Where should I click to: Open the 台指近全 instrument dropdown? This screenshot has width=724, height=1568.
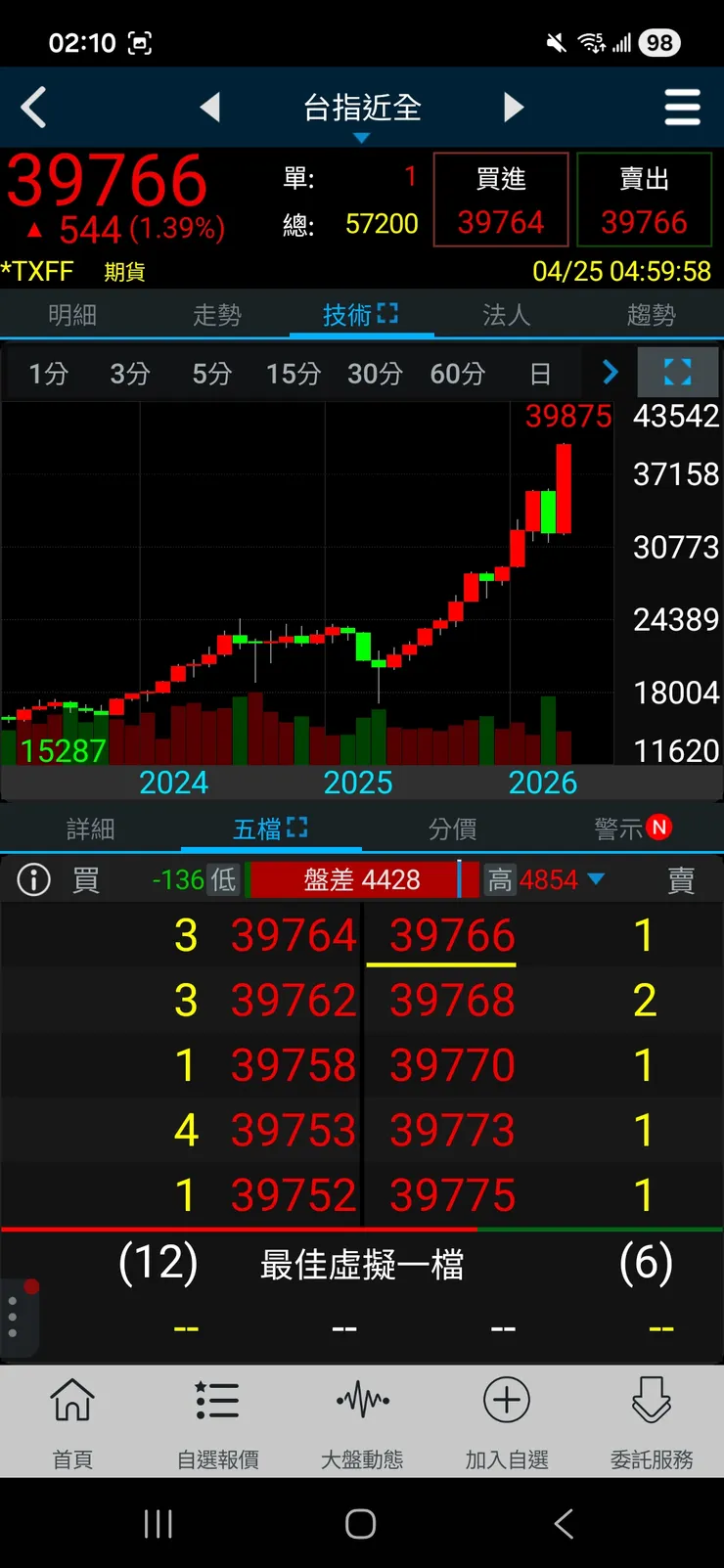(362, 110)
